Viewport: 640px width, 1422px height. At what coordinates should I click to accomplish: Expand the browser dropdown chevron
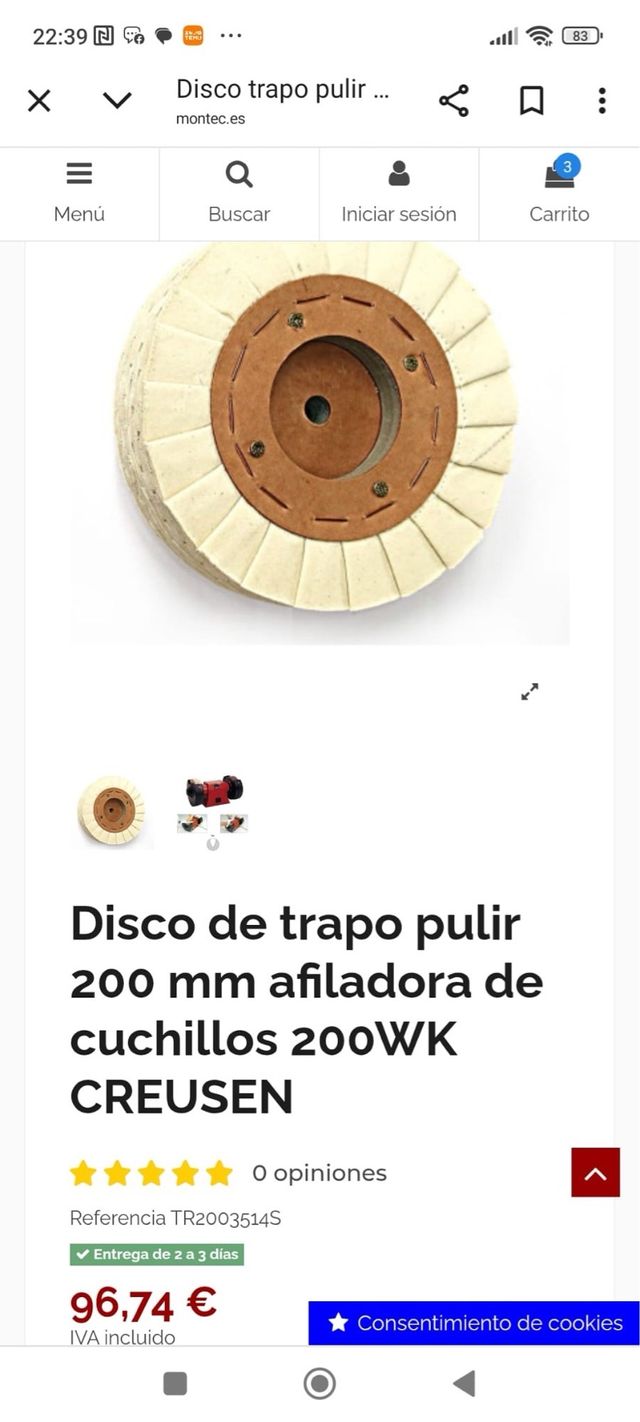[x=117, y=100]
